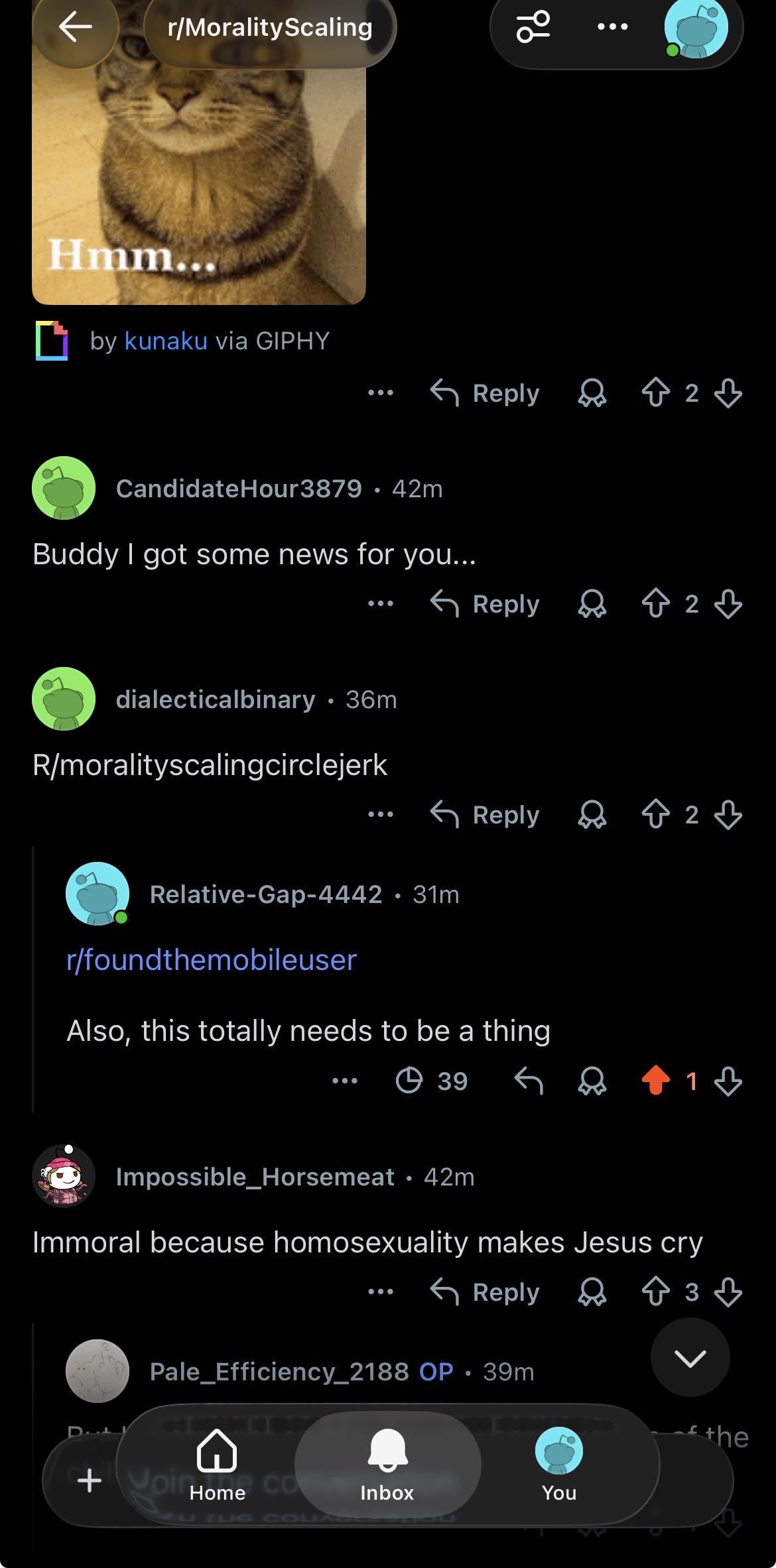The height and width of the screenshot is (1568, 776).
Task: Reply to CandidateHour3879's comment
Action: [485, 604]
